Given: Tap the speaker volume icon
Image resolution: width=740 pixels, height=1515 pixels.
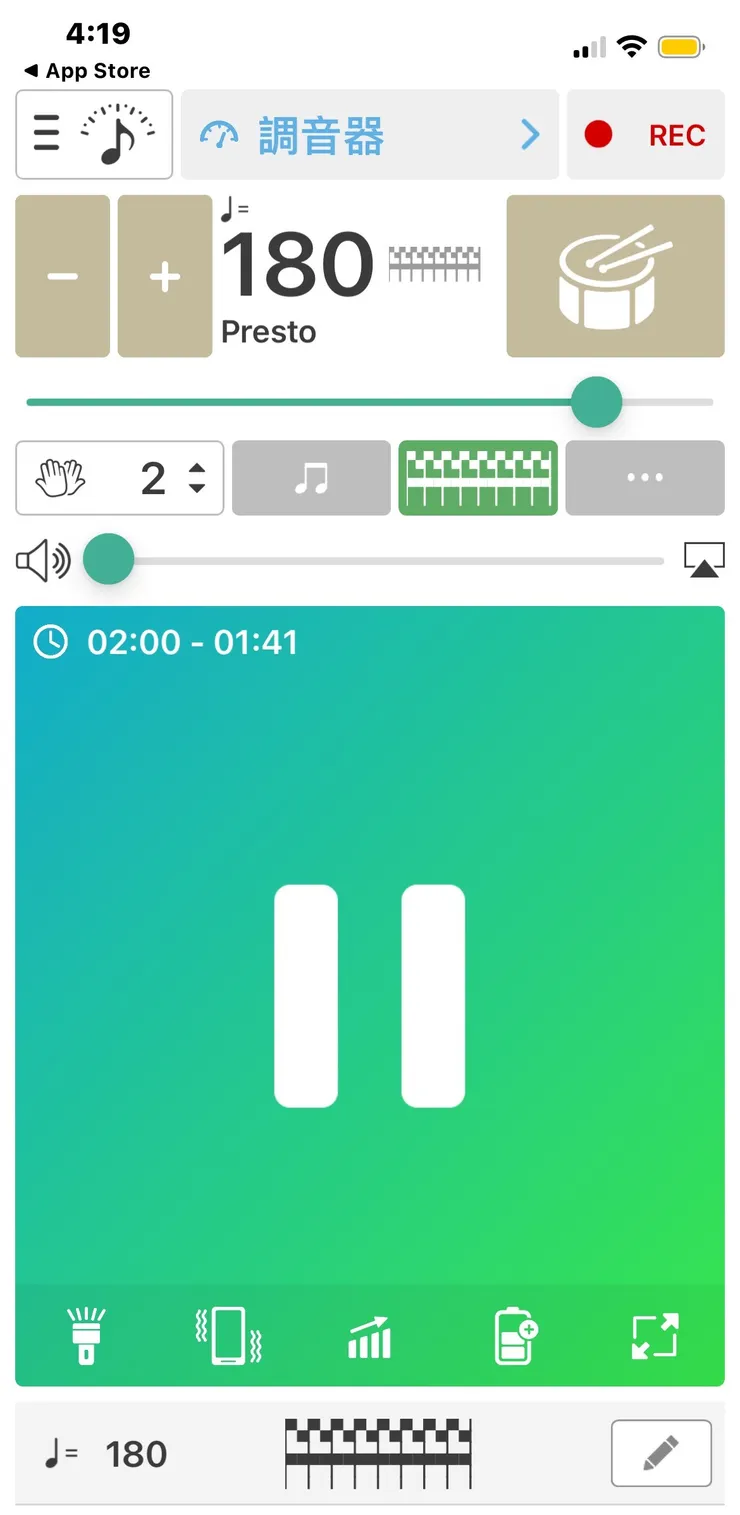Looking at the screenshot, I should (41, 560).
